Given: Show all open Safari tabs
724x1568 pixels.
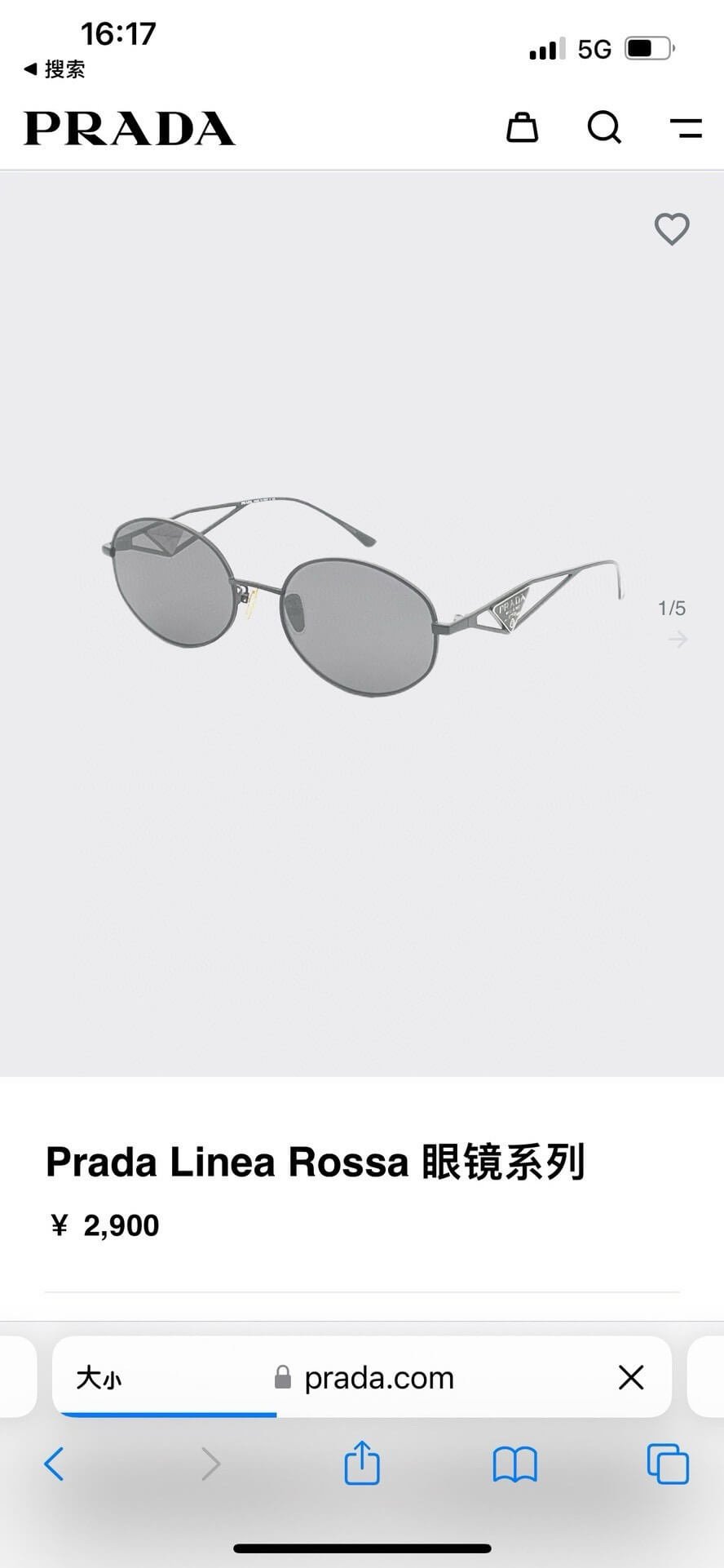Looking at the screenshot, I should [x=667, y=1464].
